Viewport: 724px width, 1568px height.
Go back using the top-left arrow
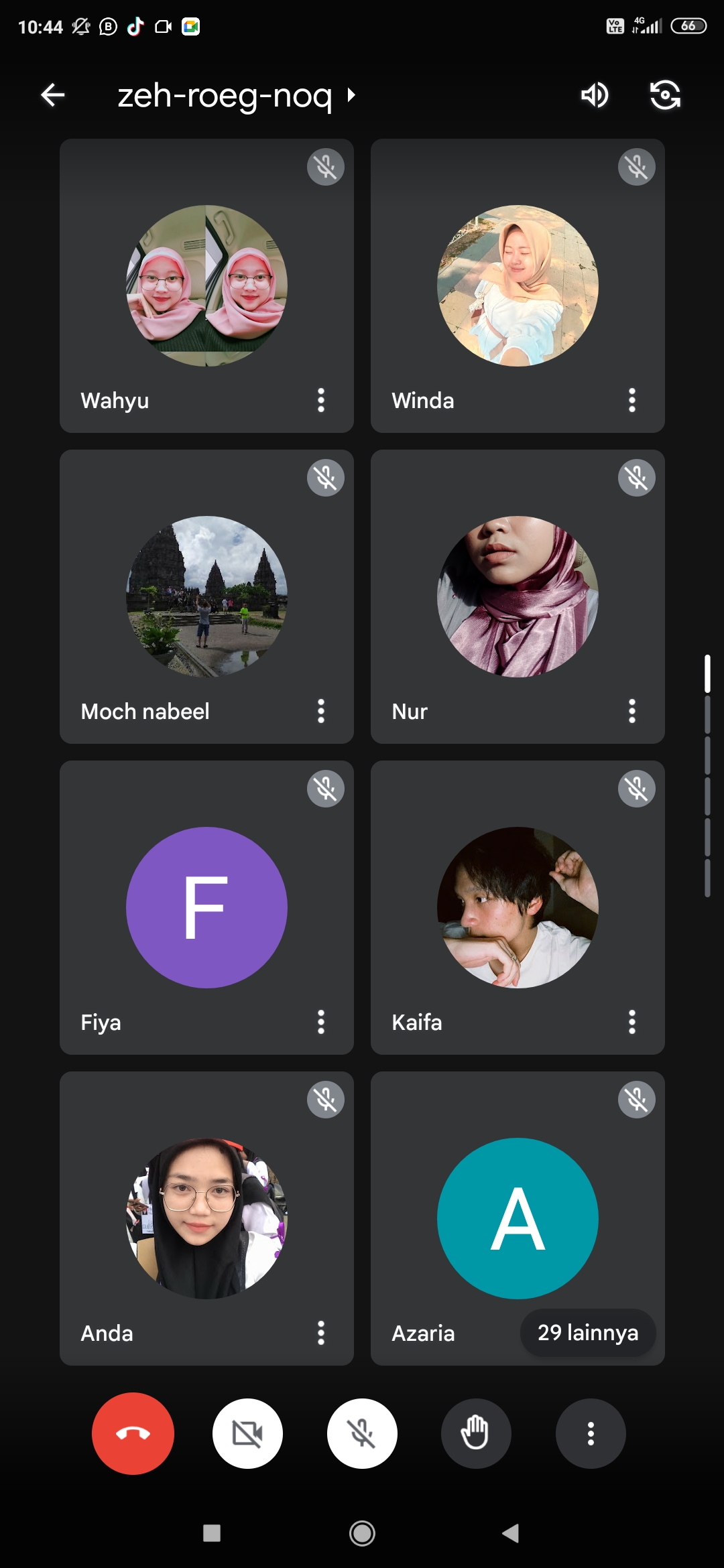53,95
